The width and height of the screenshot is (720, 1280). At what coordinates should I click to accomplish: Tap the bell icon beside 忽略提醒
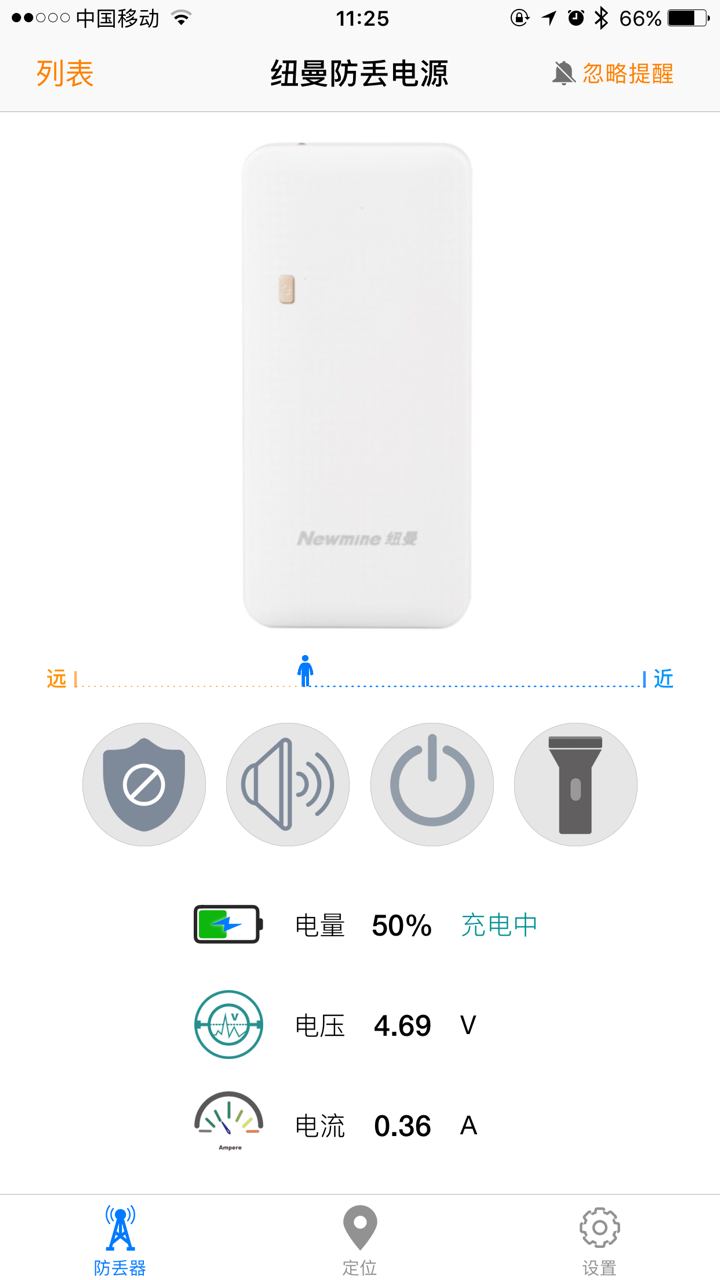point(562,72)
